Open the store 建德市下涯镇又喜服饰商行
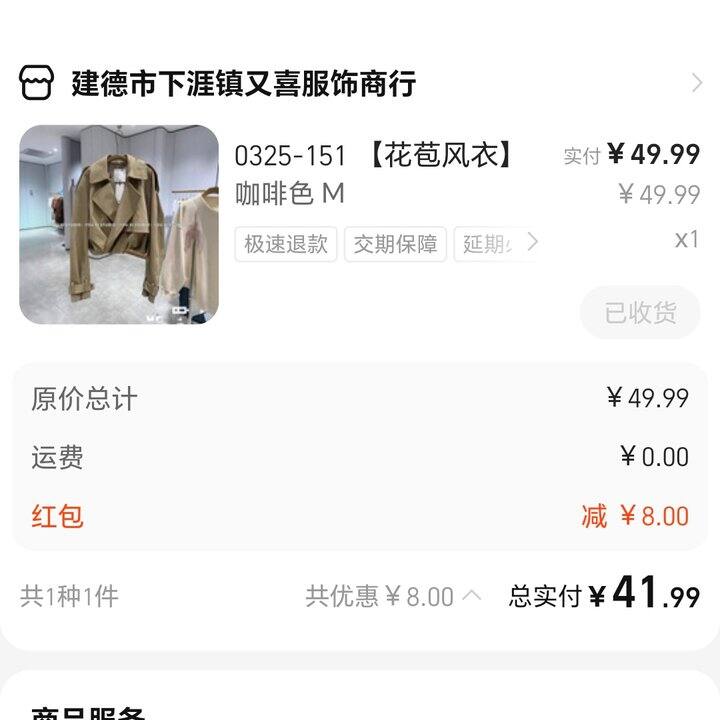720x720 pixels. 242,83
